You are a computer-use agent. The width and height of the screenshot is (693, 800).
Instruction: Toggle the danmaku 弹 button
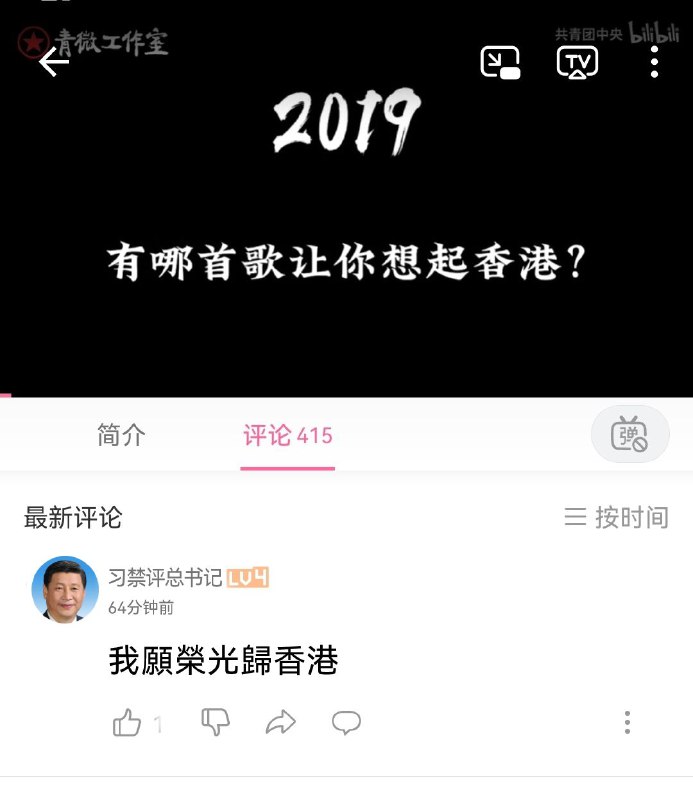click(630, 435)
